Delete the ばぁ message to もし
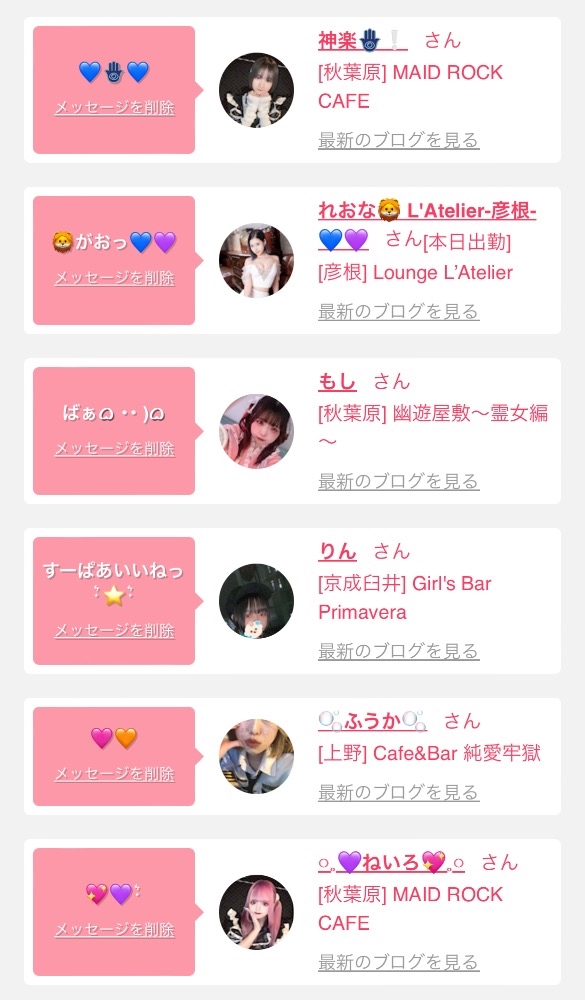The image size is (585, 1000). (114, 449)
